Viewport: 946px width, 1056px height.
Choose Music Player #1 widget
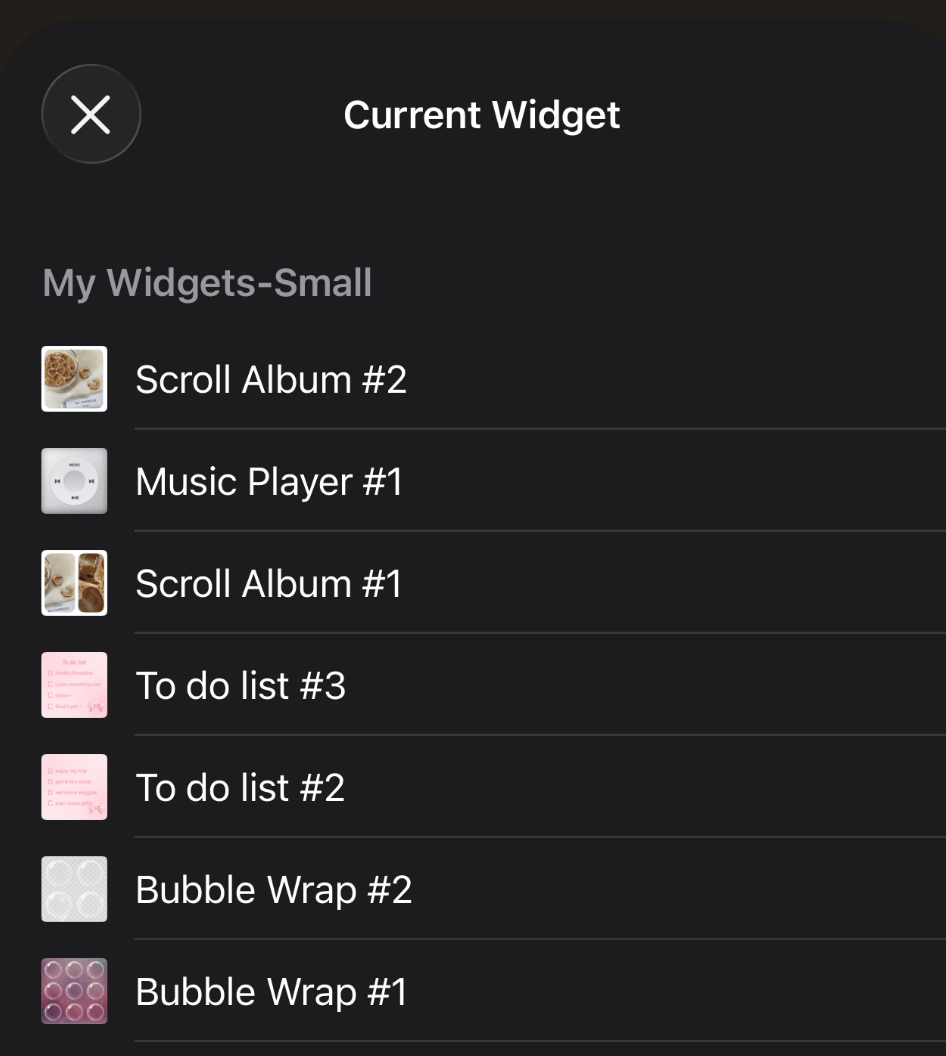point(269,482)
